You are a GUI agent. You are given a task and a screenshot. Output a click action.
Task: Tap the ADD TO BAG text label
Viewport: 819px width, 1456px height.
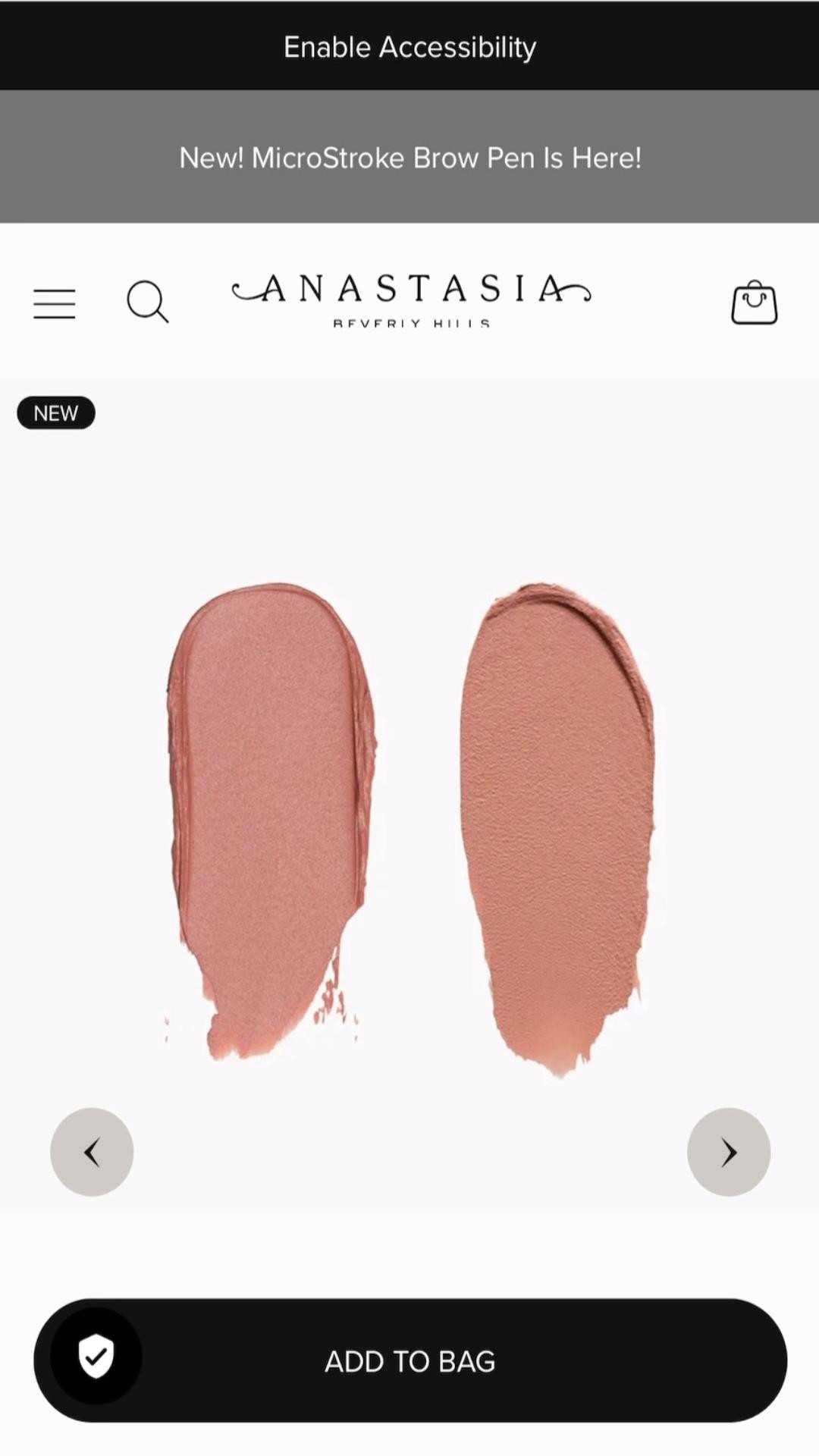point(409,1360)
